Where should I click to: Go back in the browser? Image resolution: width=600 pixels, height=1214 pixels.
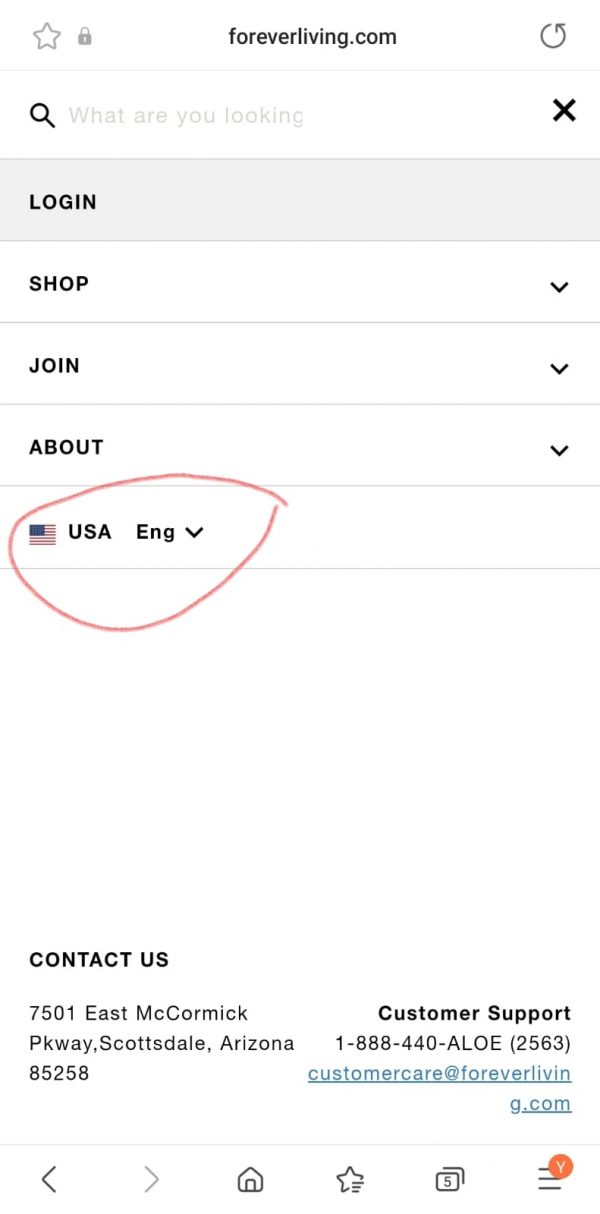tap(49, 1180)
